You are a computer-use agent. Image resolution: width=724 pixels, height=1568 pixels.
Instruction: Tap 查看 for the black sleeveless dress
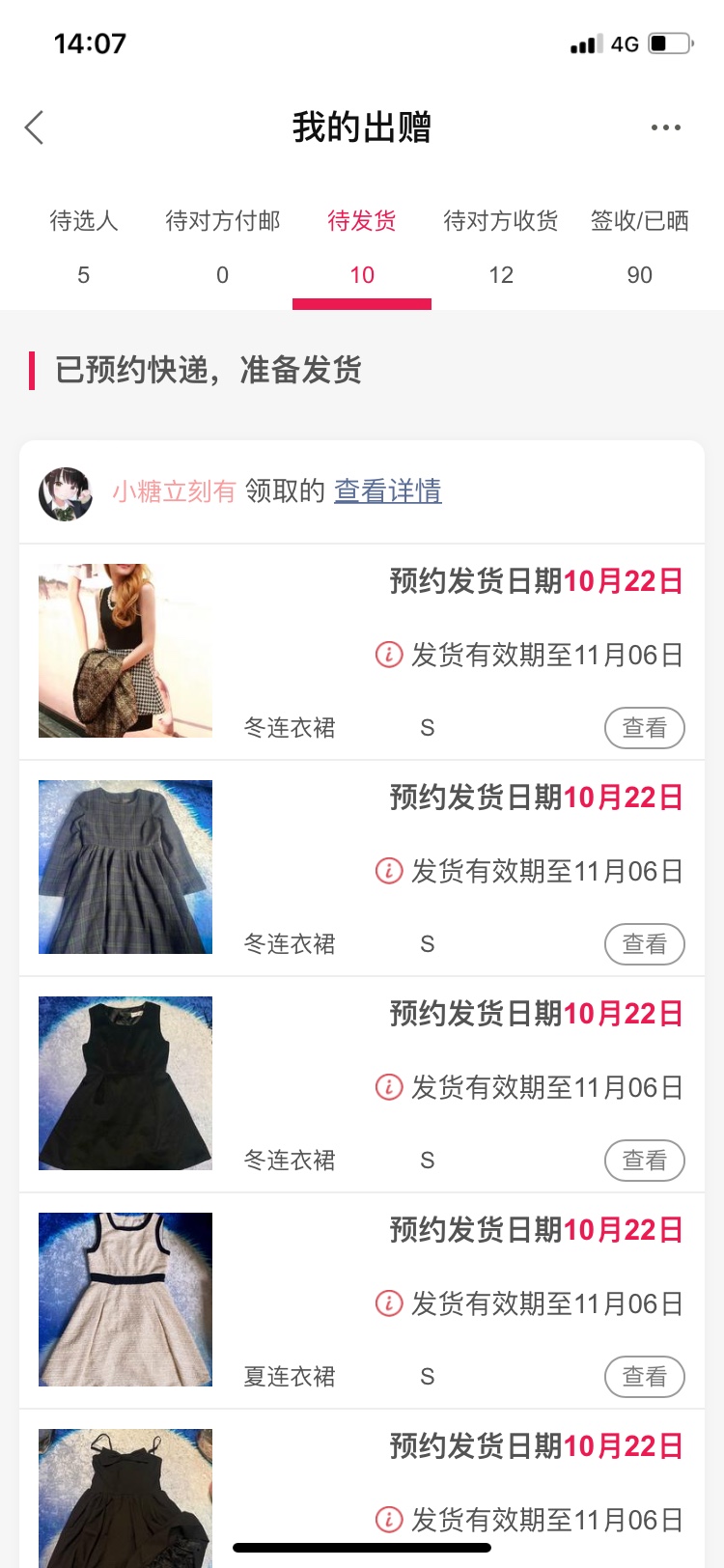(x=644, y=1161)
